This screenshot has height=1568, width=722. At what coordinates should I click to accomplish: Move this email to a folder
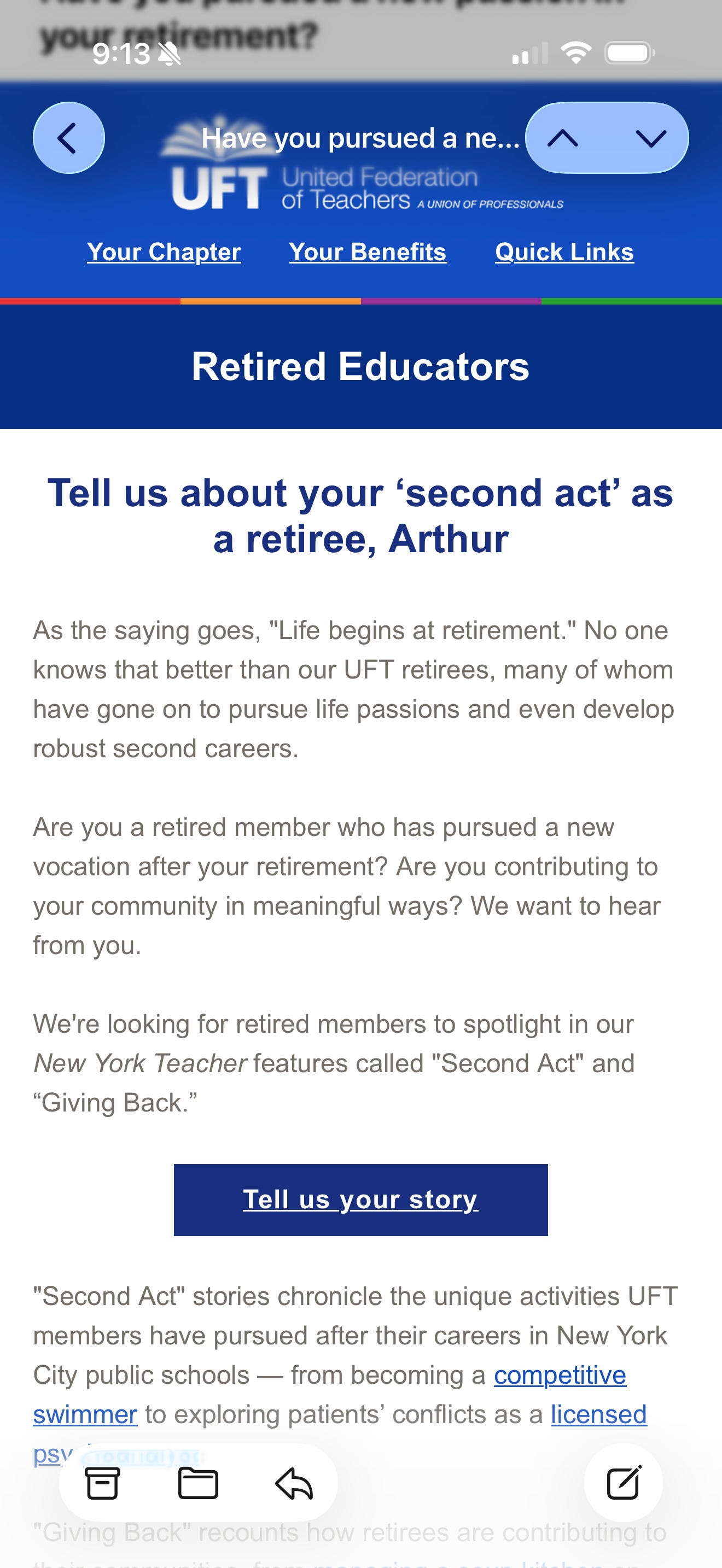click(198, 1483)
